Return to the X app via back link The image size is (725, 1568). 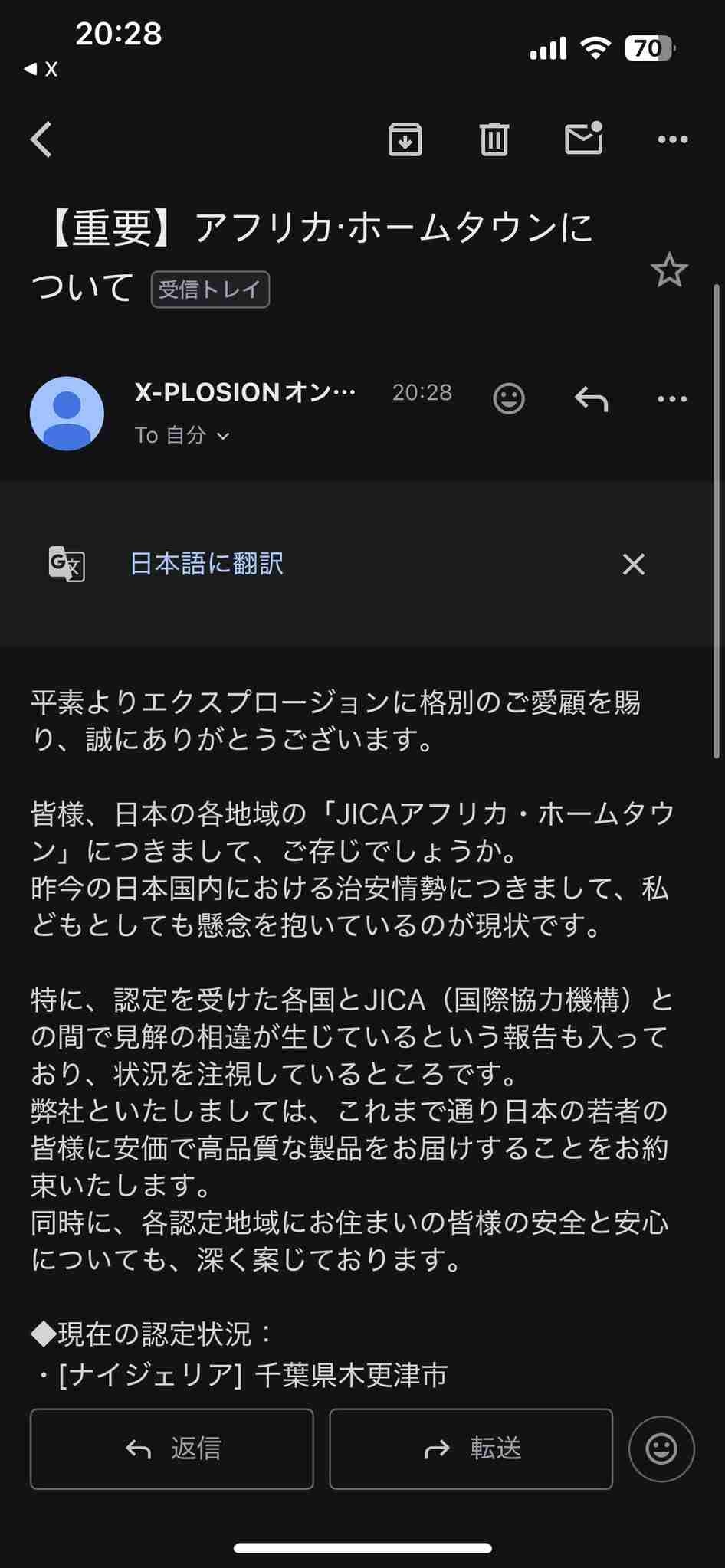(x=41, y=69)
